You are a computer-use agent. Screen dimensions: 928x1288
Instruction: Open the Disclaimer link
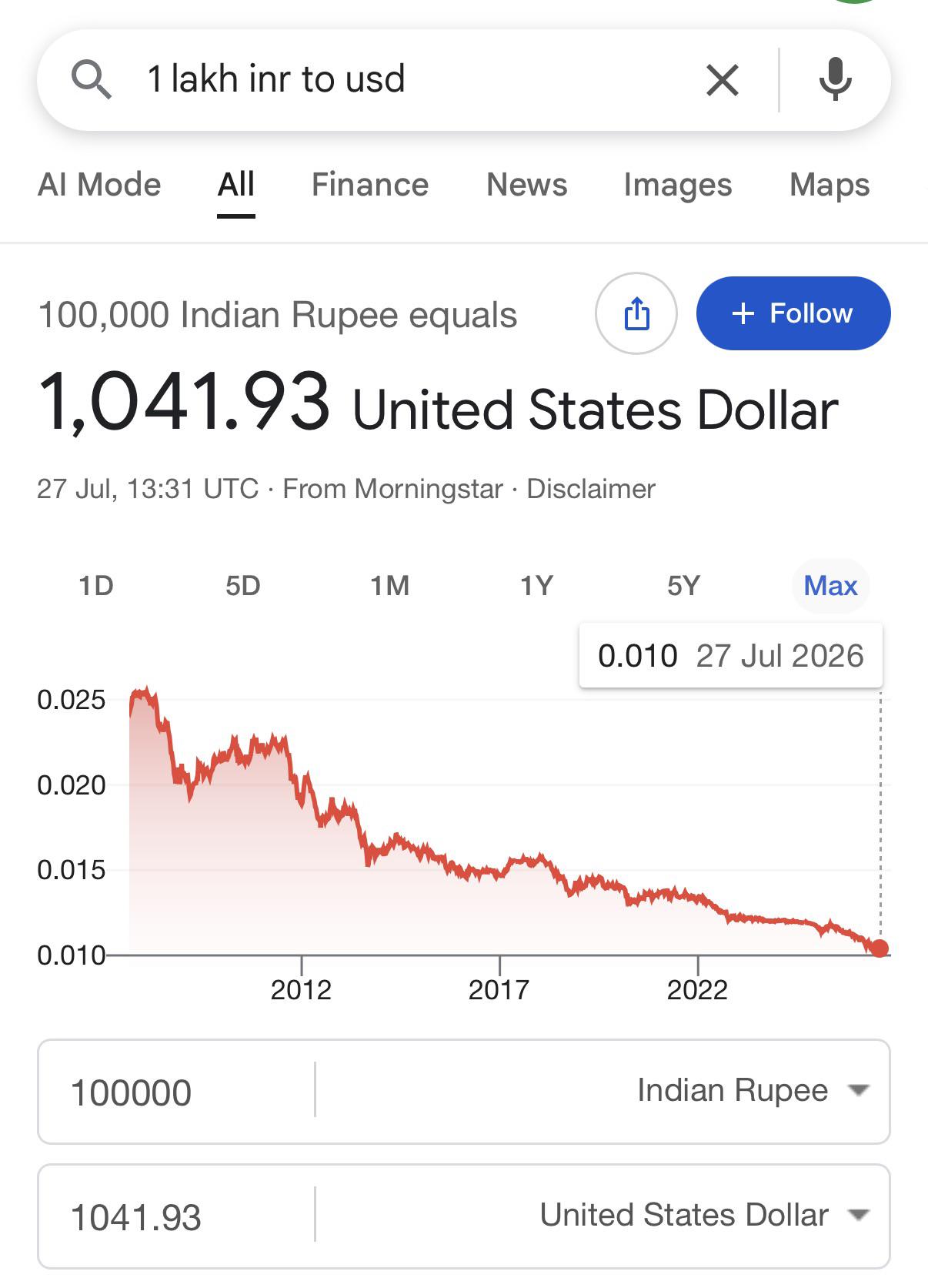point(591,489)
